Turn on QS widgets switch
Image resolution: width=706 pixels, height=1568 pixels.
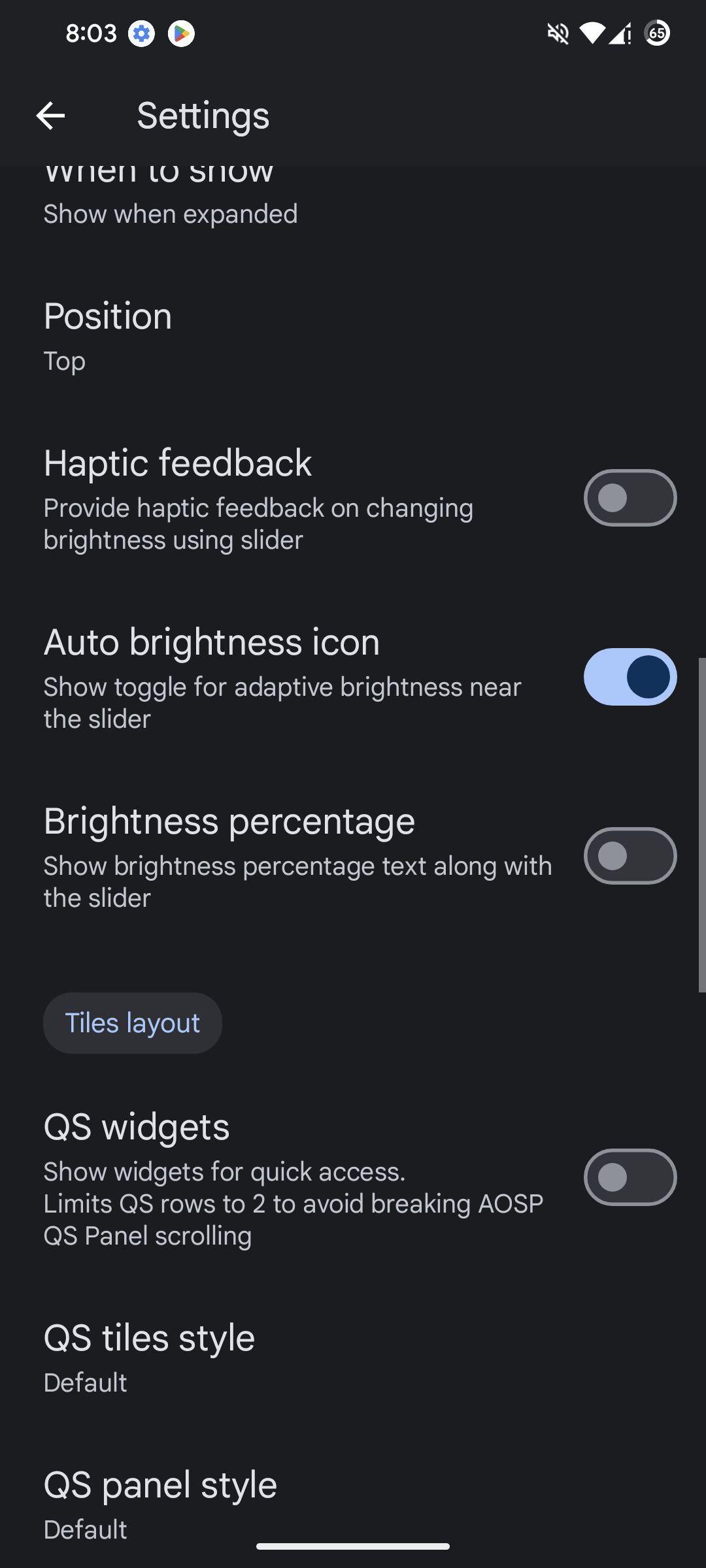coord(630,1177)
